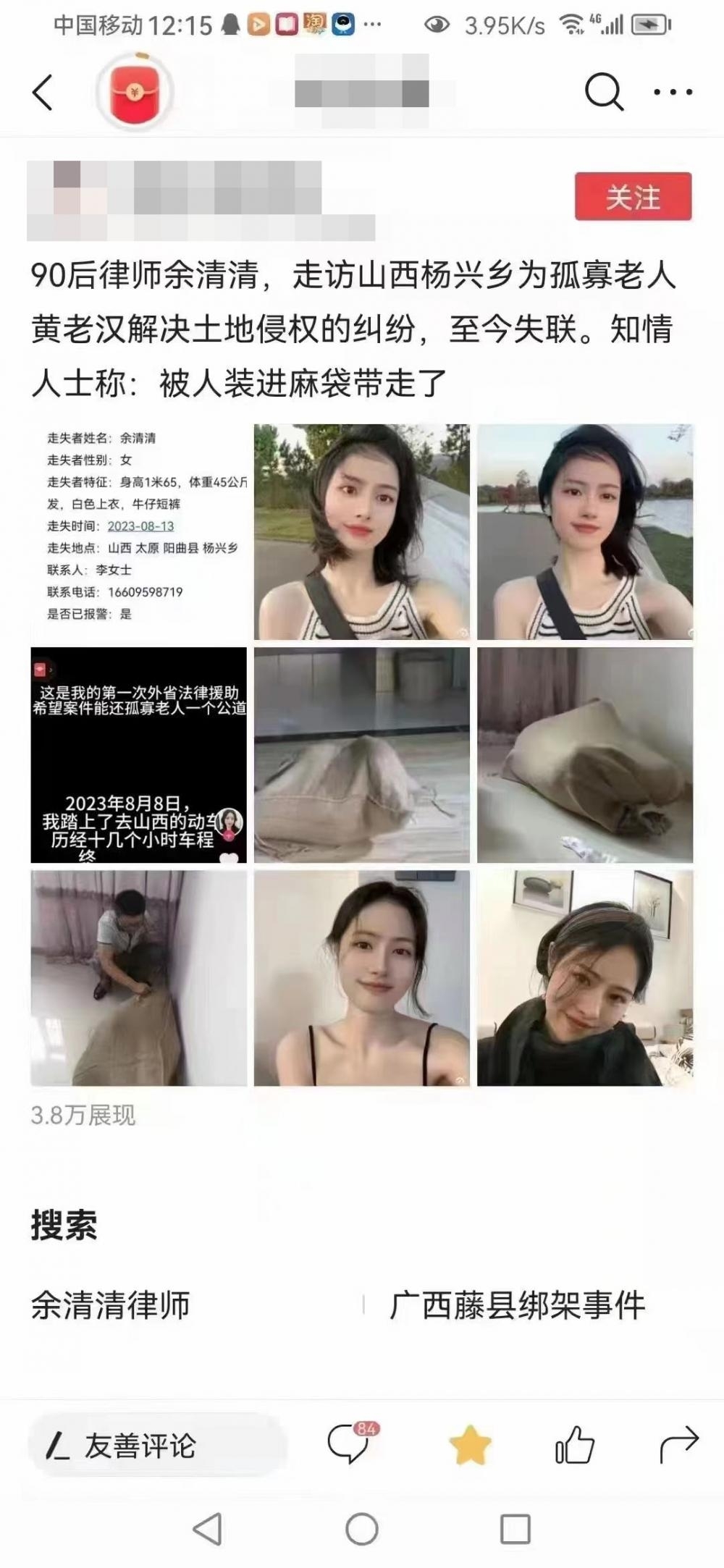The height and width of the screenshot is (1568, 724).
Task: Toggle the star favorite icon
Action: click(470, 1445)
